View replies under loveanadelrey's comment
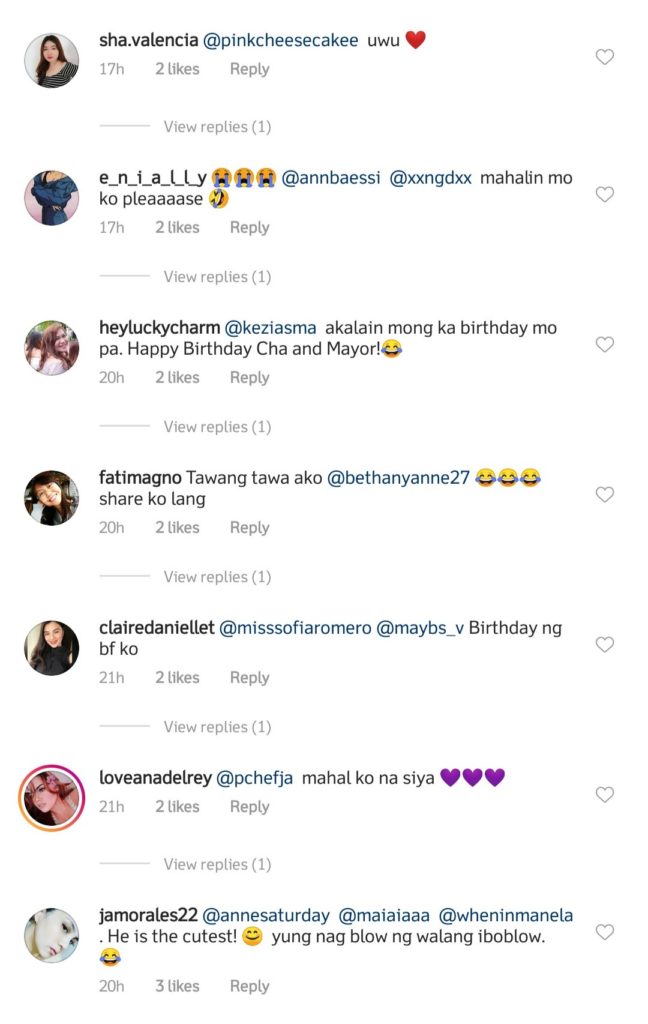Screen dimensions: 648x1024 (x=217, y=864)
